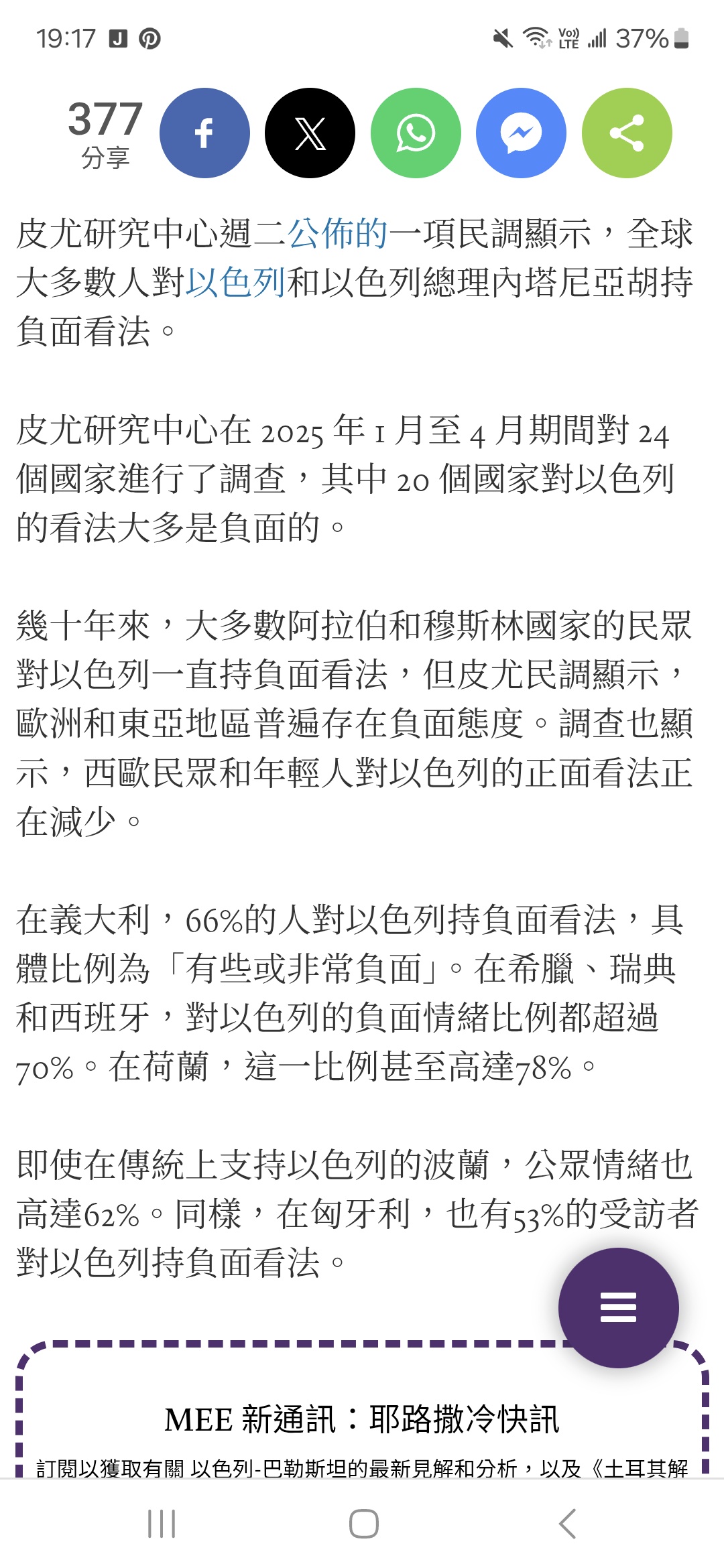Return to the home screen
The image size is (724, 1568).
(363, 1524)
